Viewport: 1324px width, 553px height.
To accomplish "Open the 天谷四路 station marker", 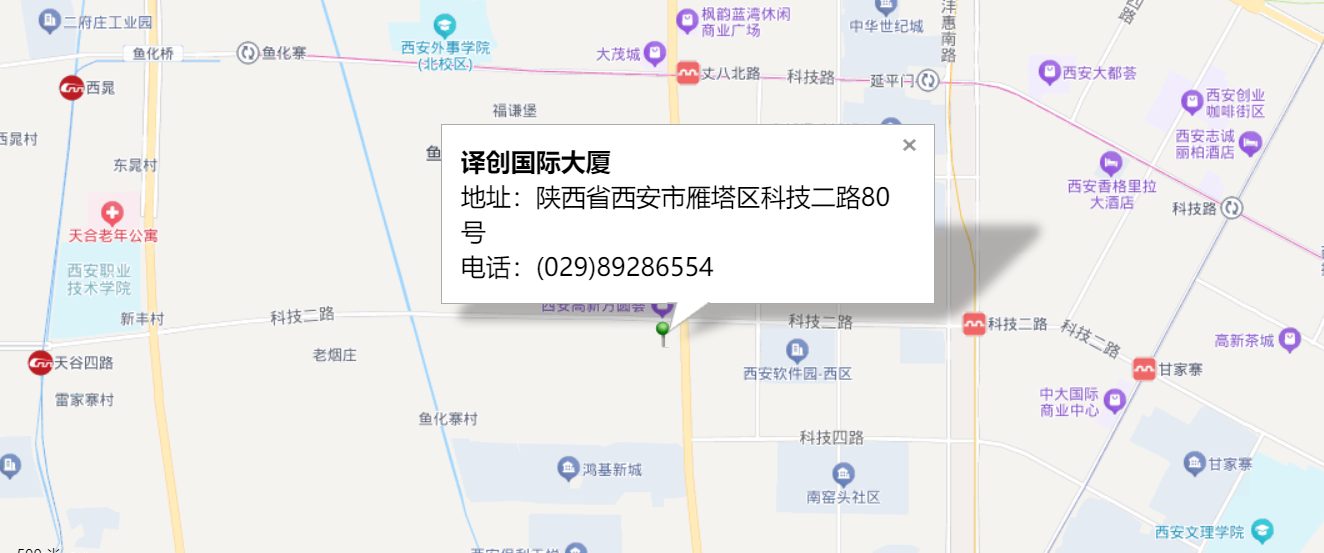I will pyautogui.click(x=40, y=362).
